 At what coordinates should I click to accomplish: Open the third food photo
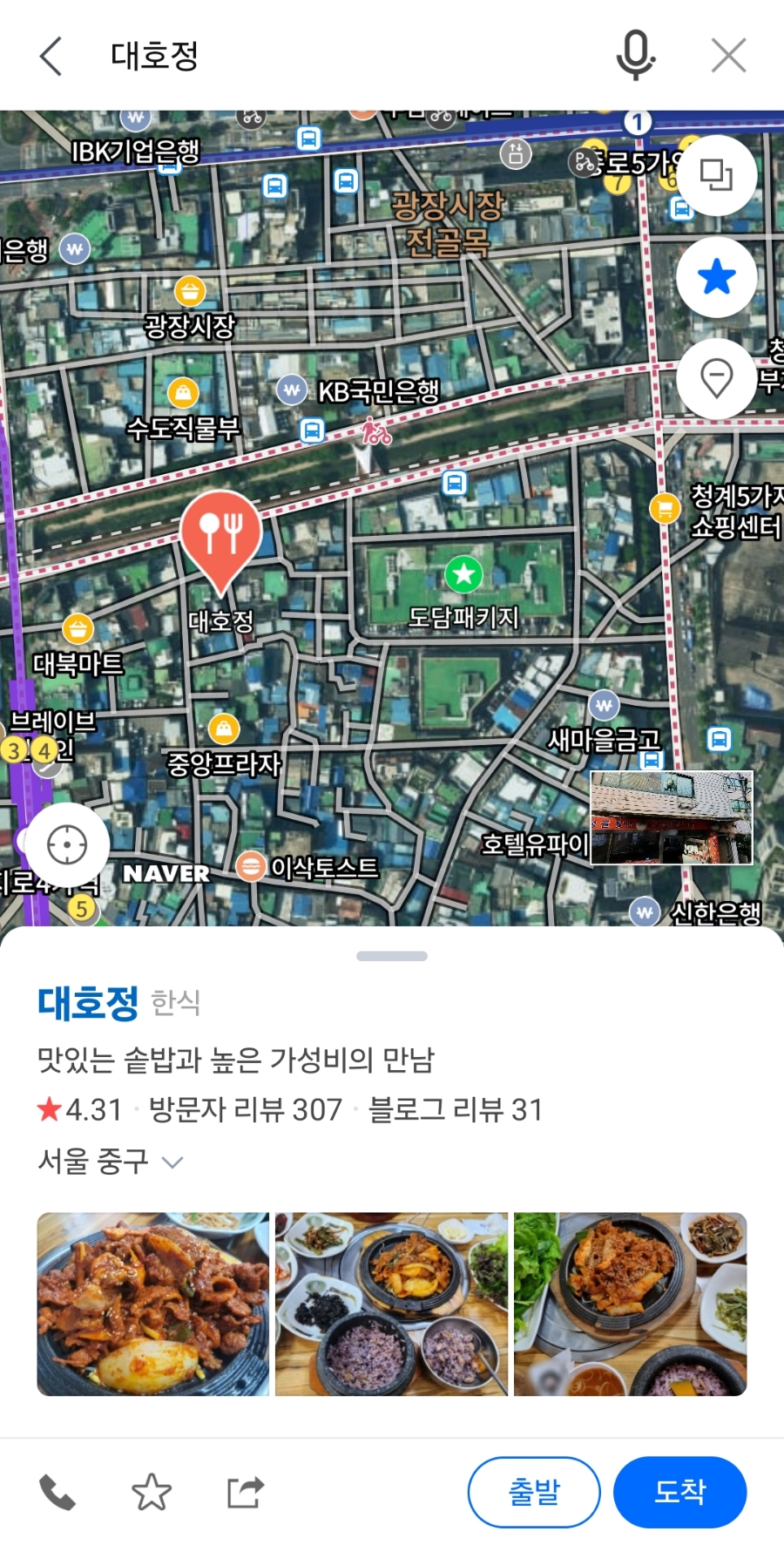point(630,1304)
